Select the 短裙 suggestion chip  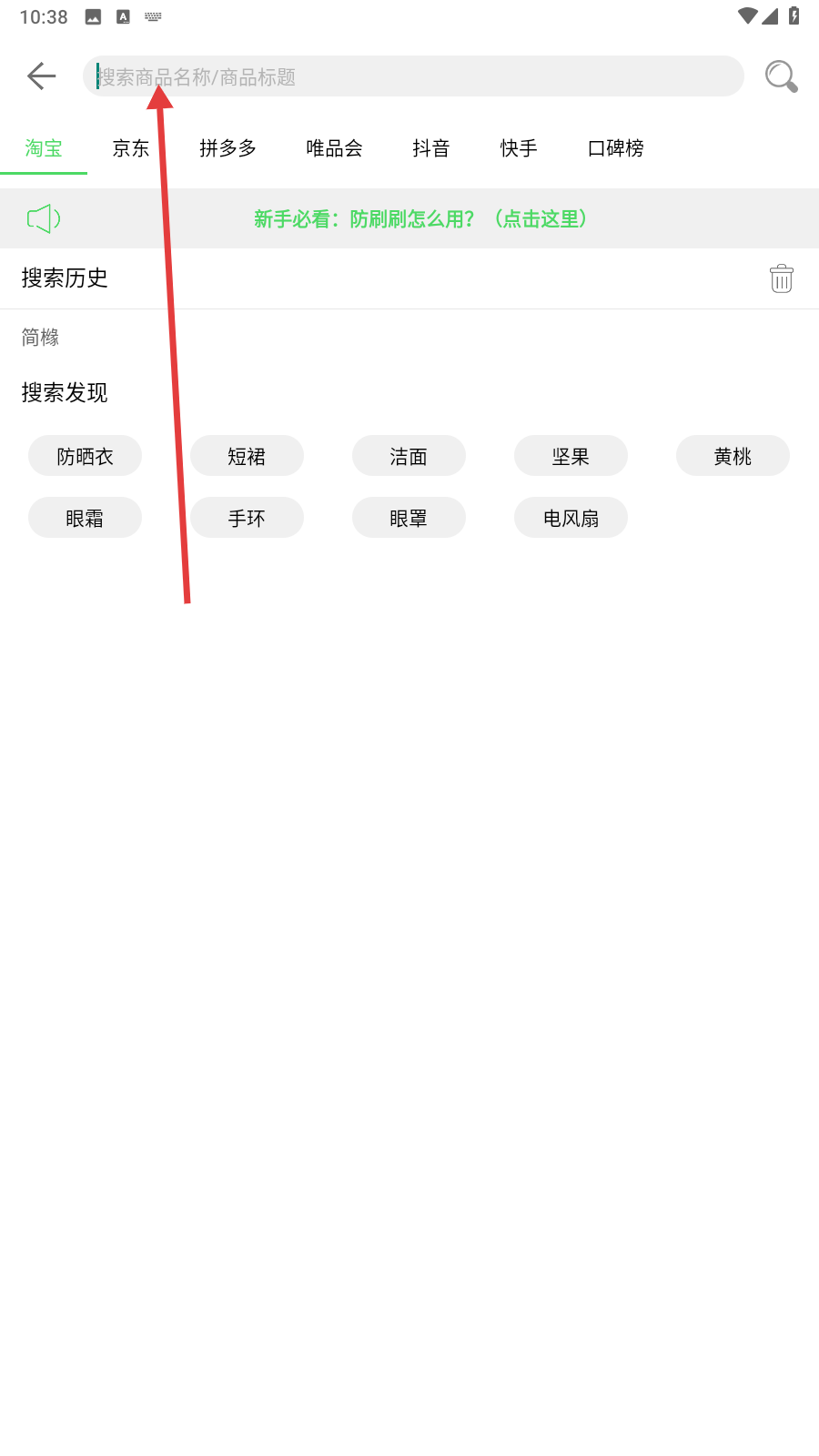247,456
